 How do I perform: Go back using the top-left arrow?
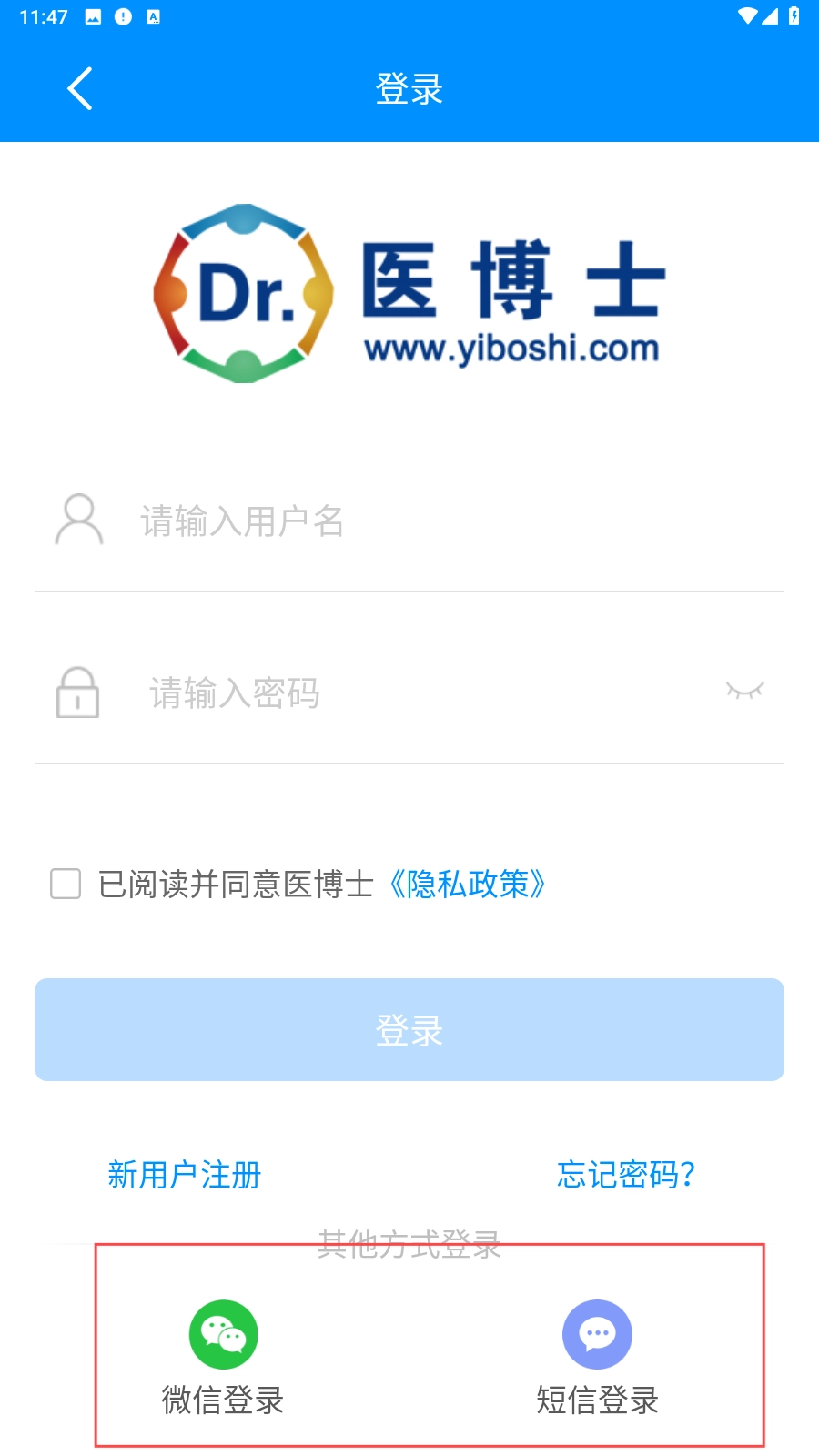[80, 88]
